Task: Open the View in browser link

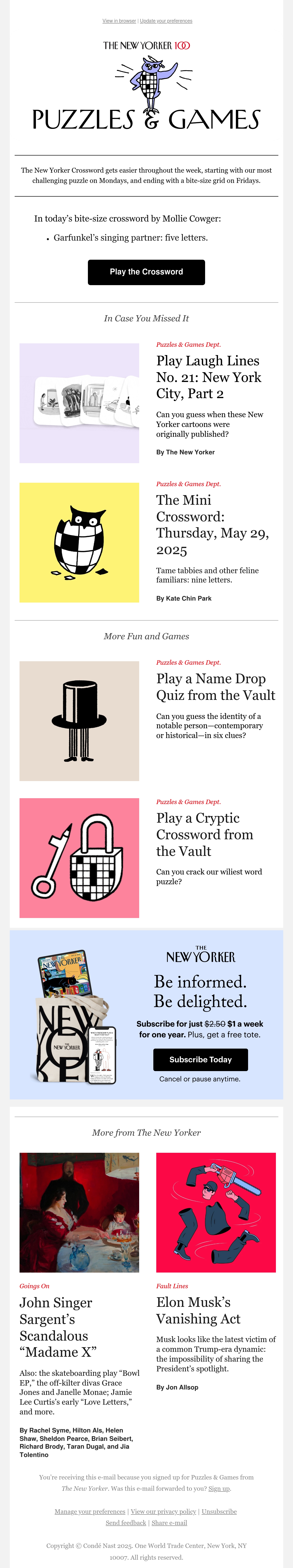Action: [x=119, y=21]
